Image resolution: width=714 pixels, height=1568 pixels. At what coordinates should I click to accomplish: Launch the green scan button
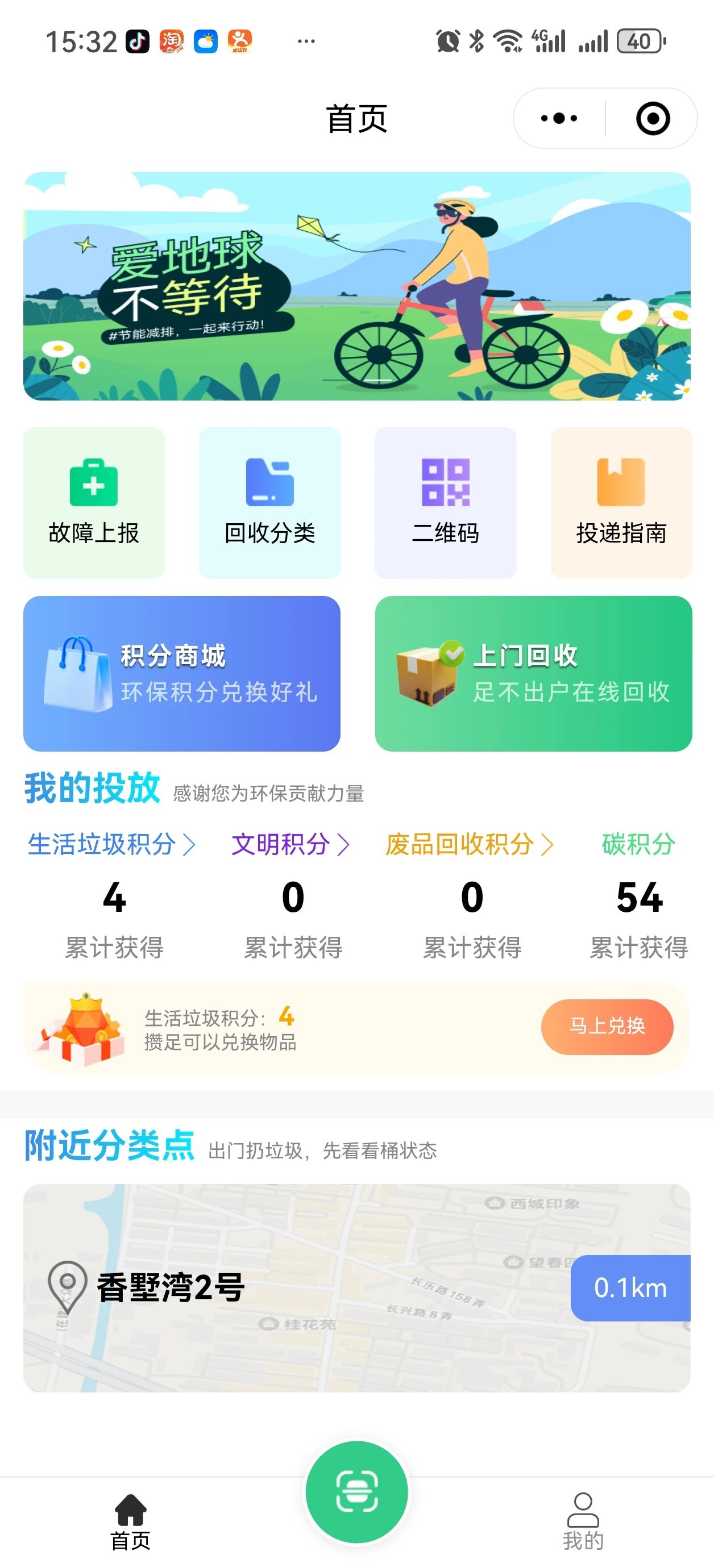point(357,1492)
